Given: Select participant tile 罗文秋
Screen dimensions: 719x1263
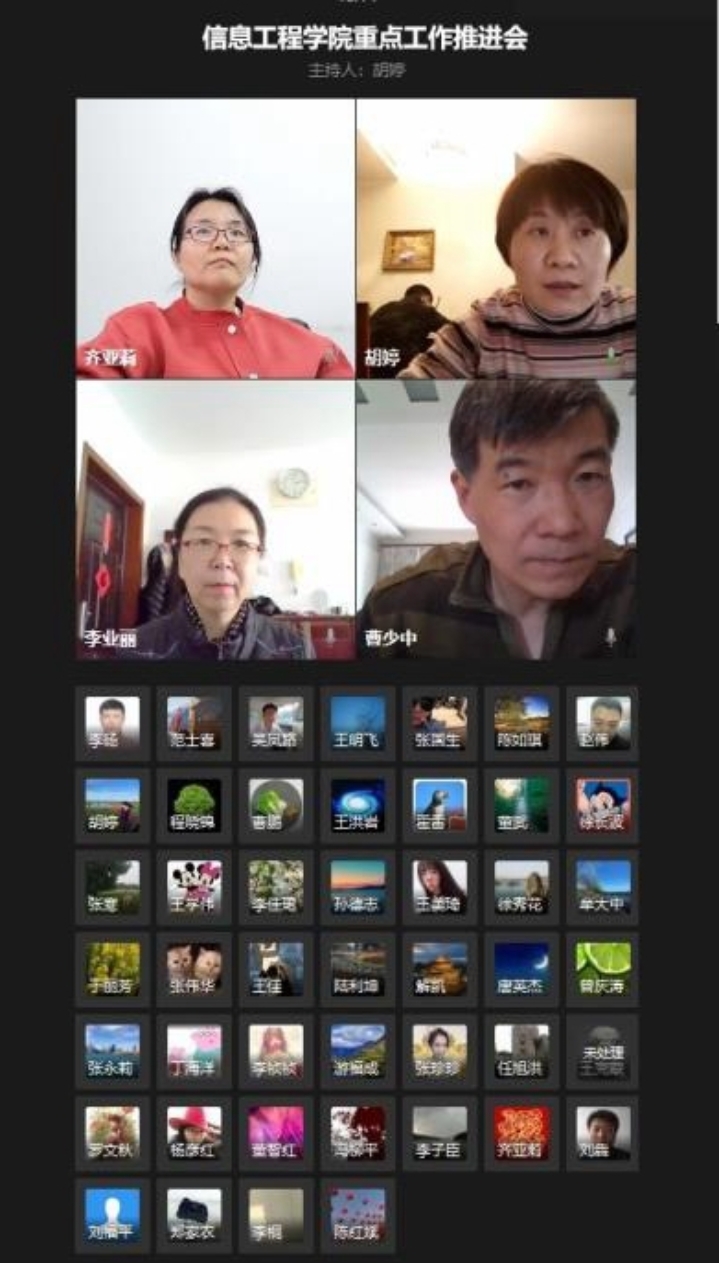Looking at the screenshot, I should (112, 1133).
